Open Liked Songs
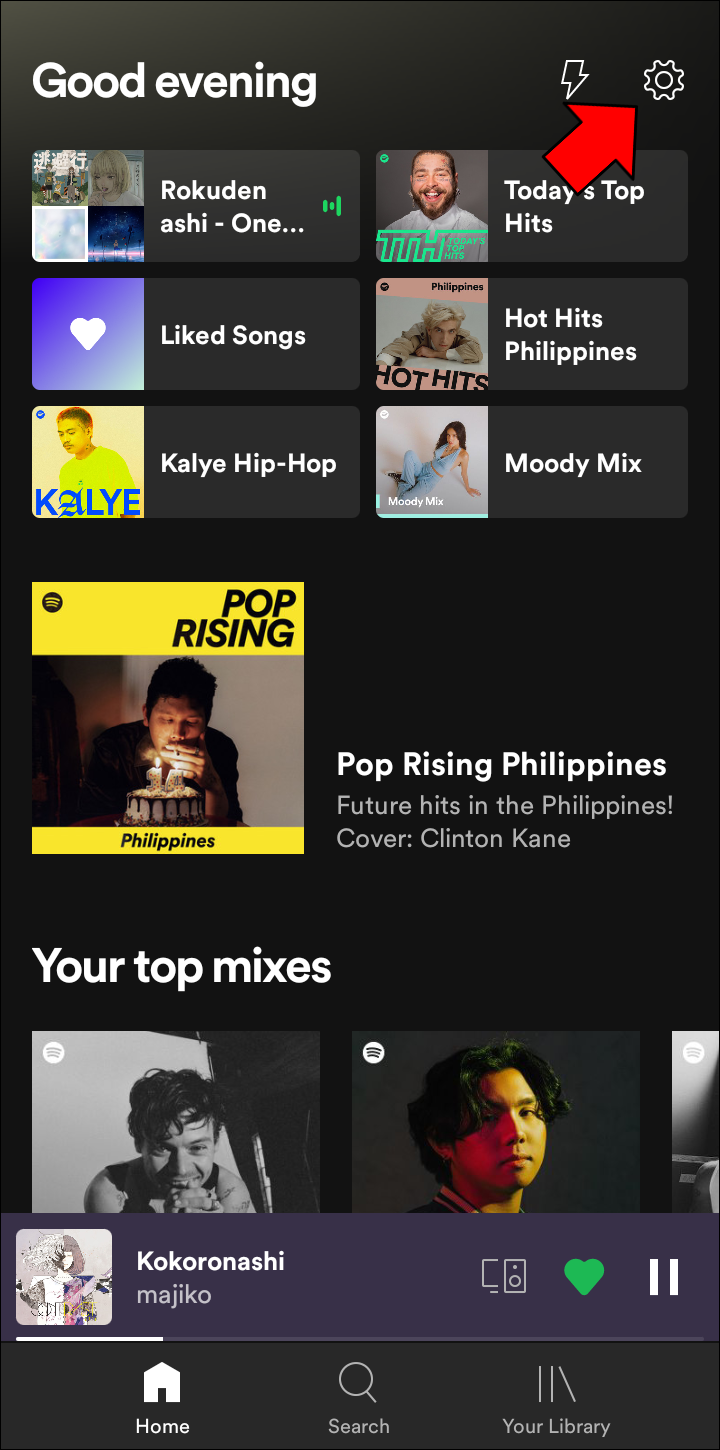This screenshot has height=1450, width=720. tap(196, 334)
